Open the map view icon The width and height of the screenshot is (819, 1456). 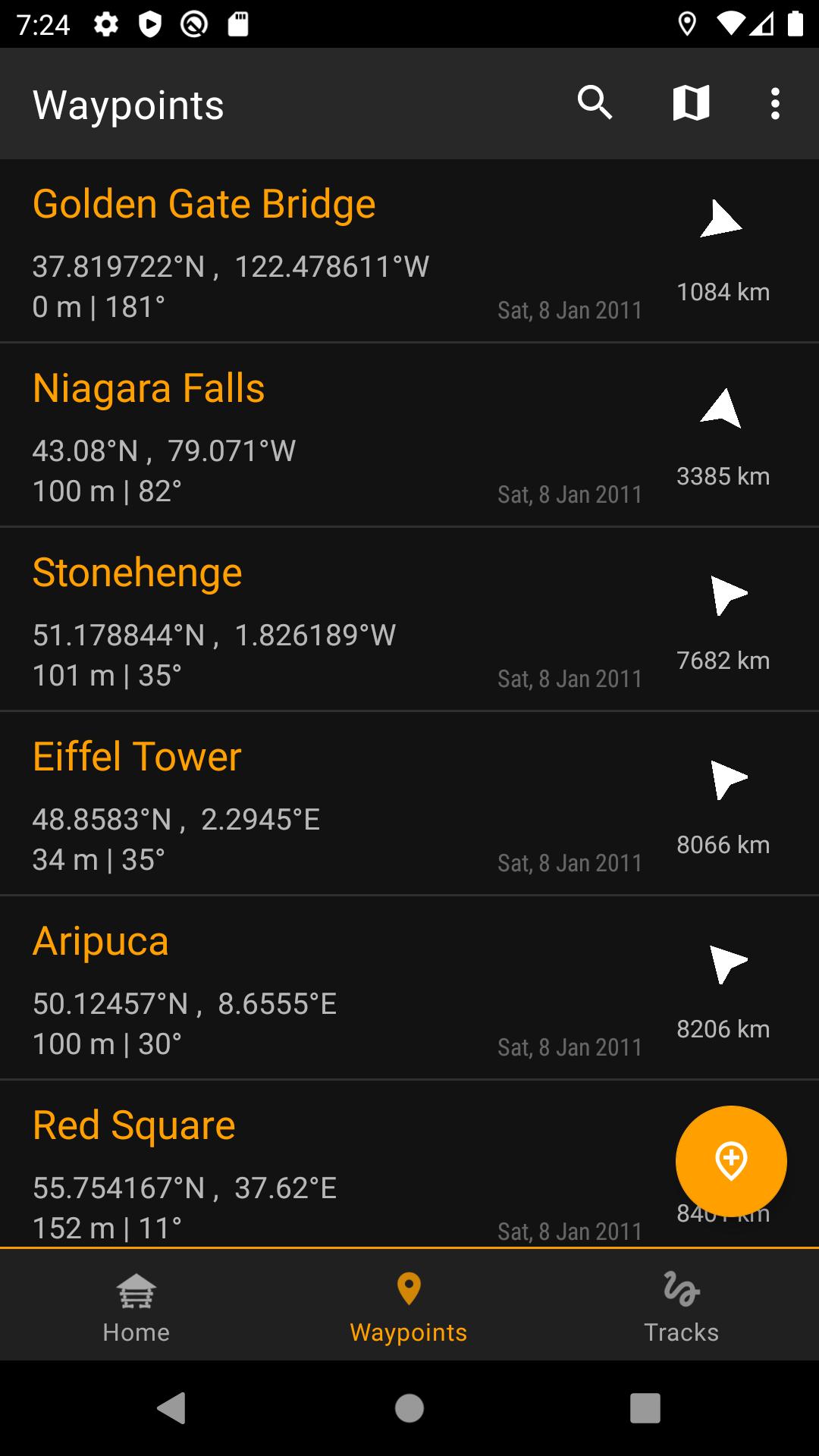point(692,104)
